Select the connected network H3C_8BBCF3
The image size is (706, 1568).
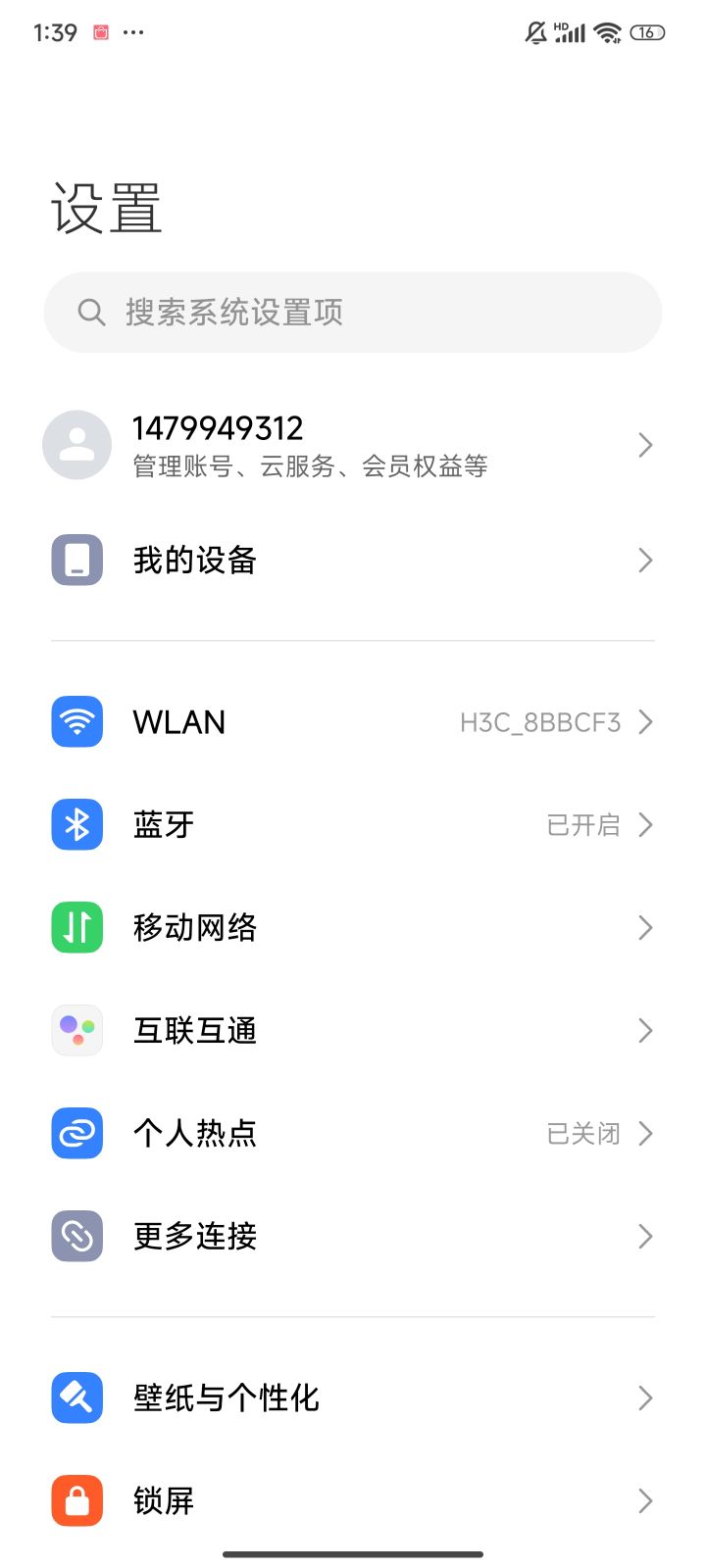[x=542, y=721]
